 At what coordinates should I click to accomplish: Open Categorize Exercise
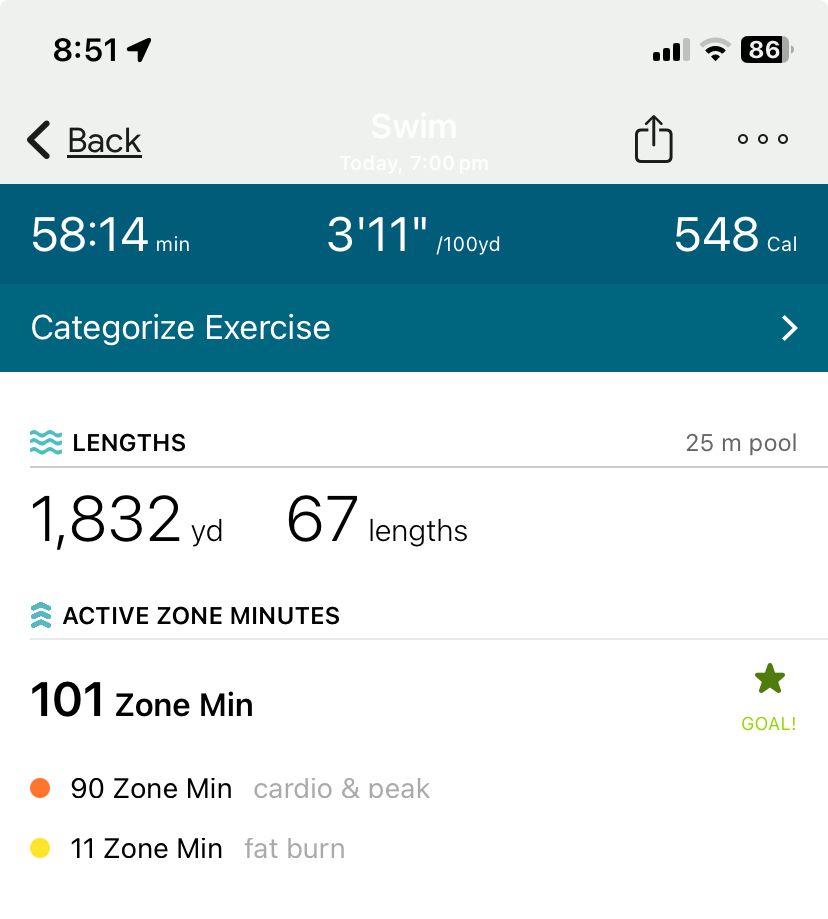pos(414,328)
